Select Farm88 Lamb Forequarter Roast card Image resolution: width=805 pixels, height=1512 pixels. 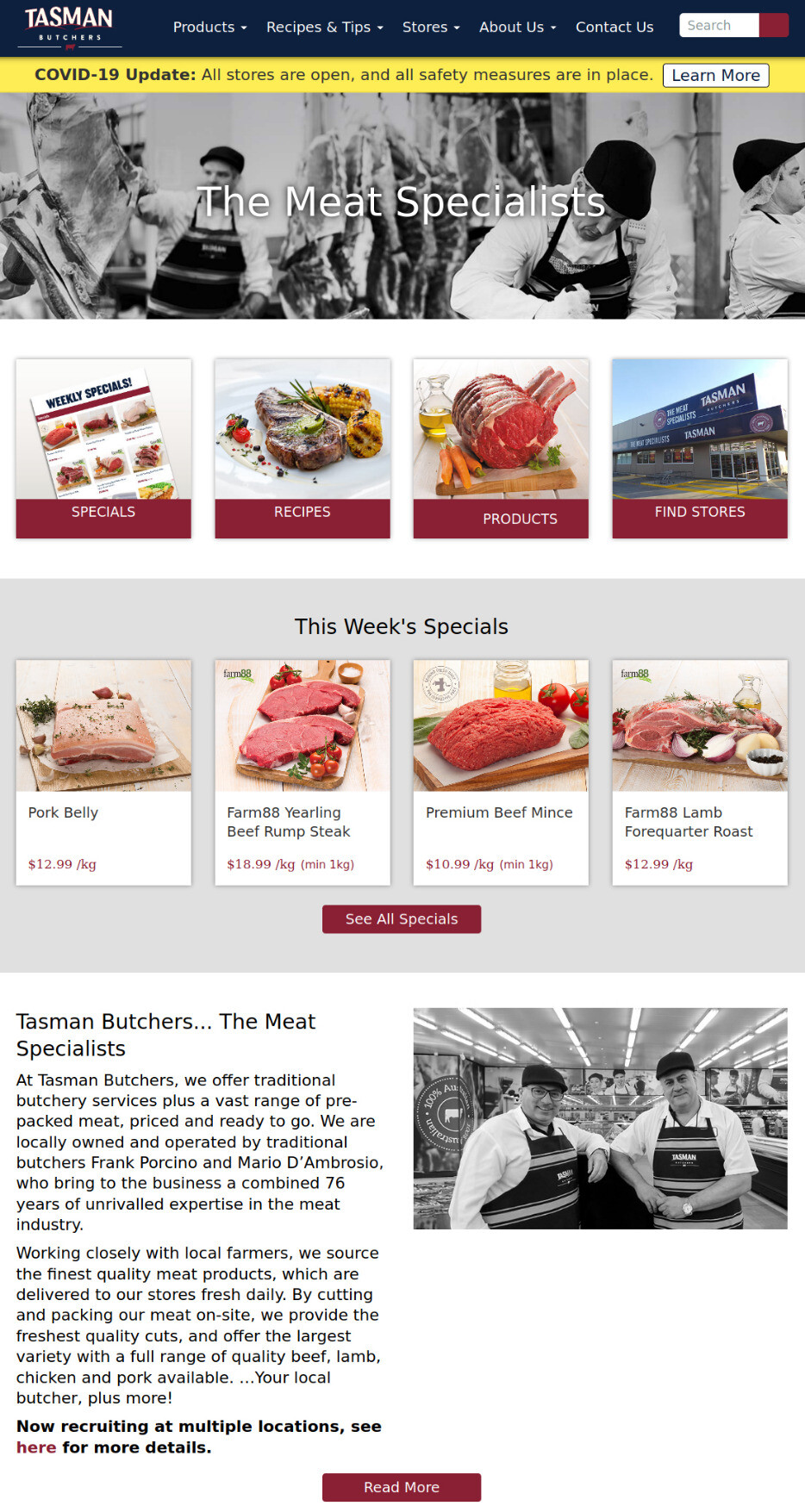click(x=700, y=773)
